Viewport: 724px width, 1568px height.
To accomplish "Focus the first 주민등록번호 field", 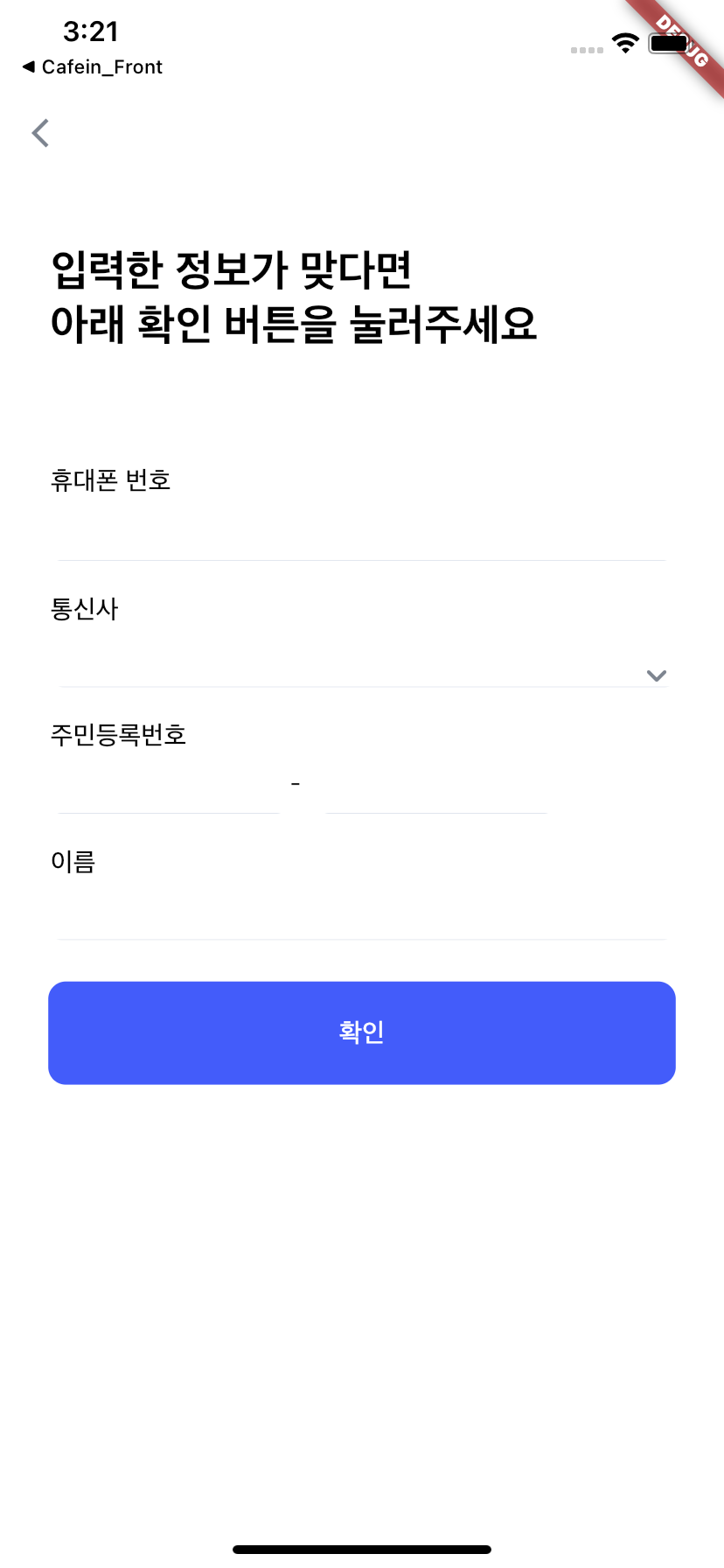I will (x=169, y=789).
